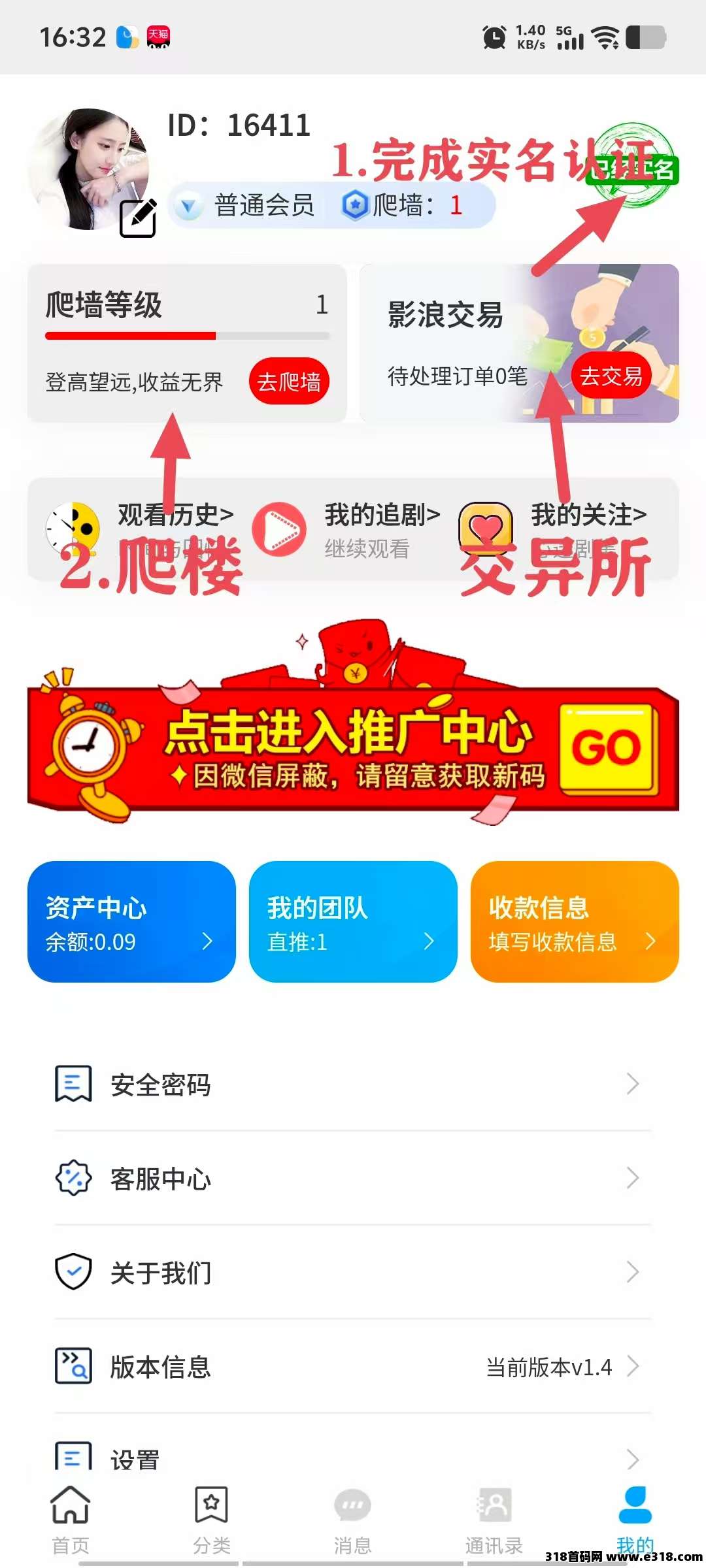Tap the 去交易 button
The width and height of the screenshot is (706, 1568).
click(611, 376)
